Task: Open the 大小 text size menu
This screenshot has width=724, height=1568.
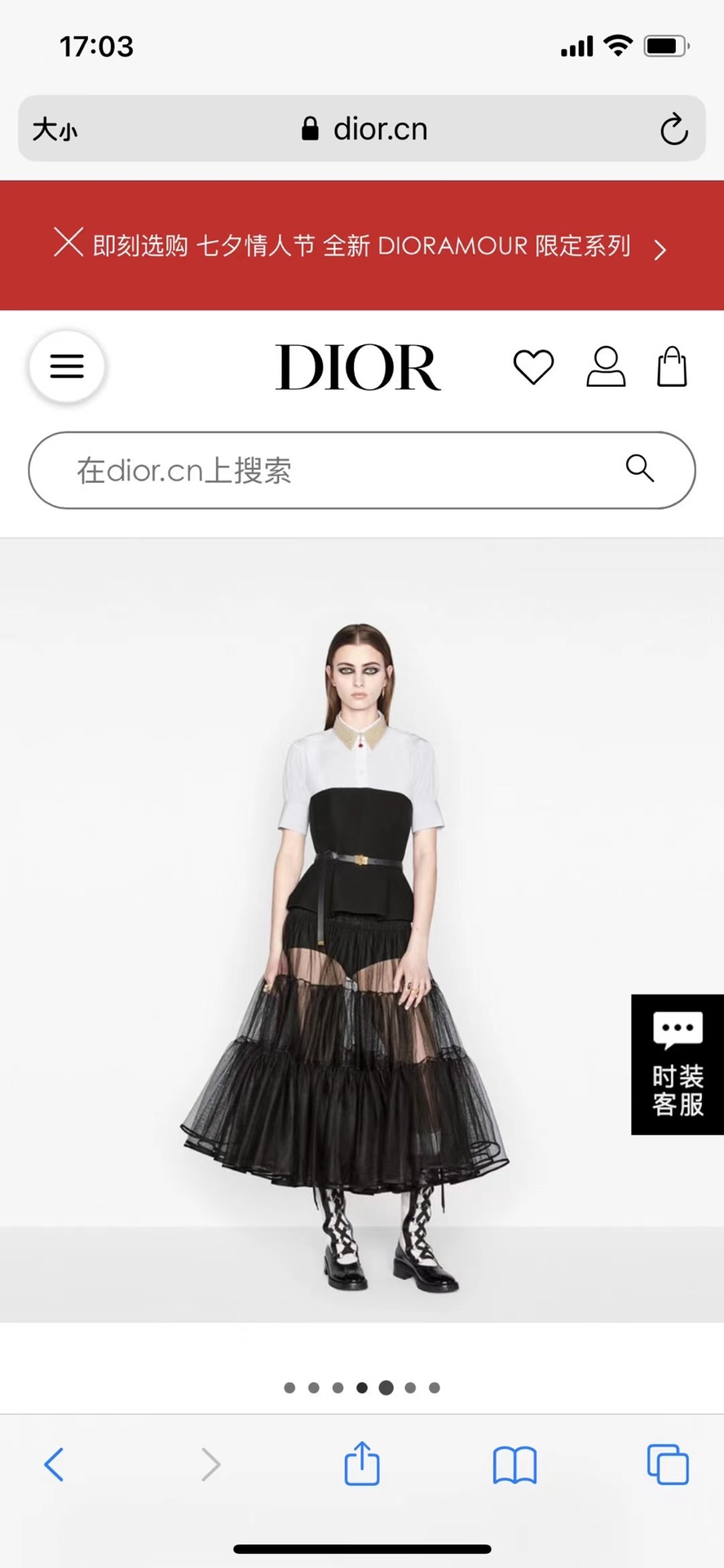Action: (x=55, y=129)
